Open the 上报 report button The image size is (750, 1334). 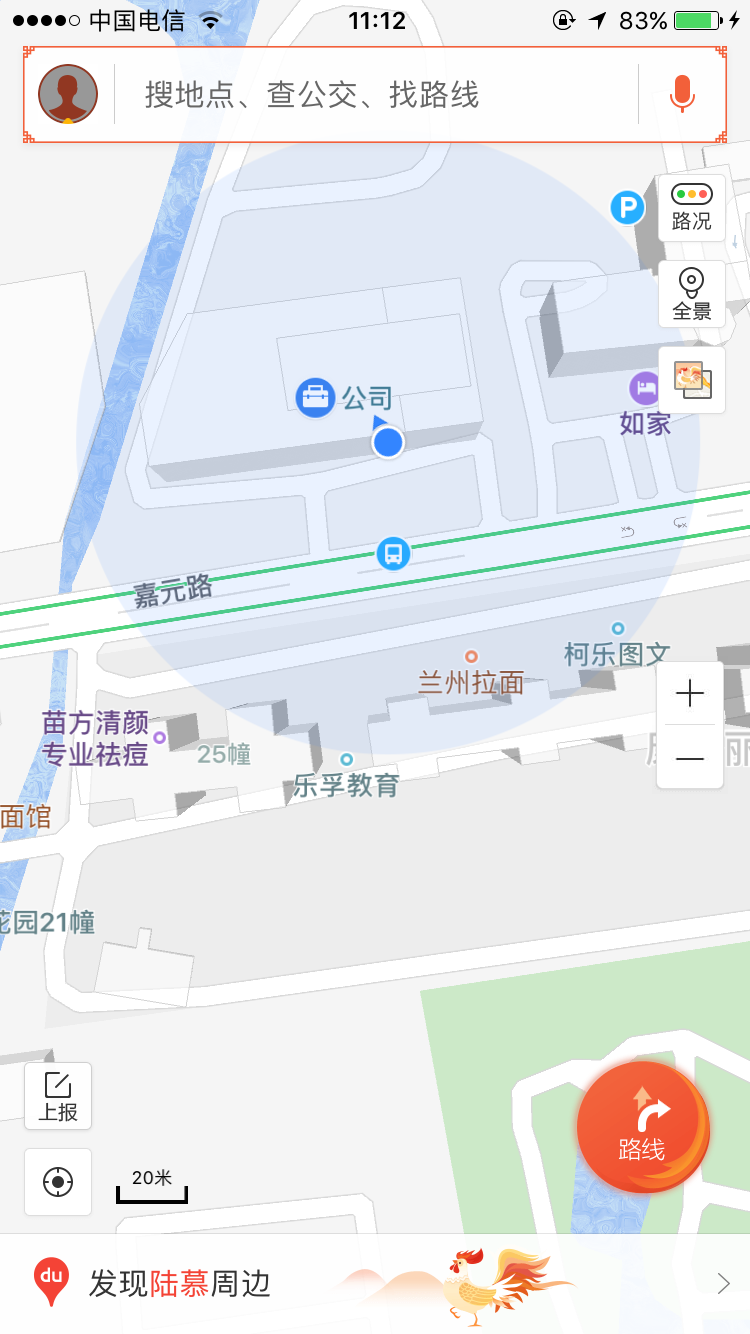[58, 1096]
